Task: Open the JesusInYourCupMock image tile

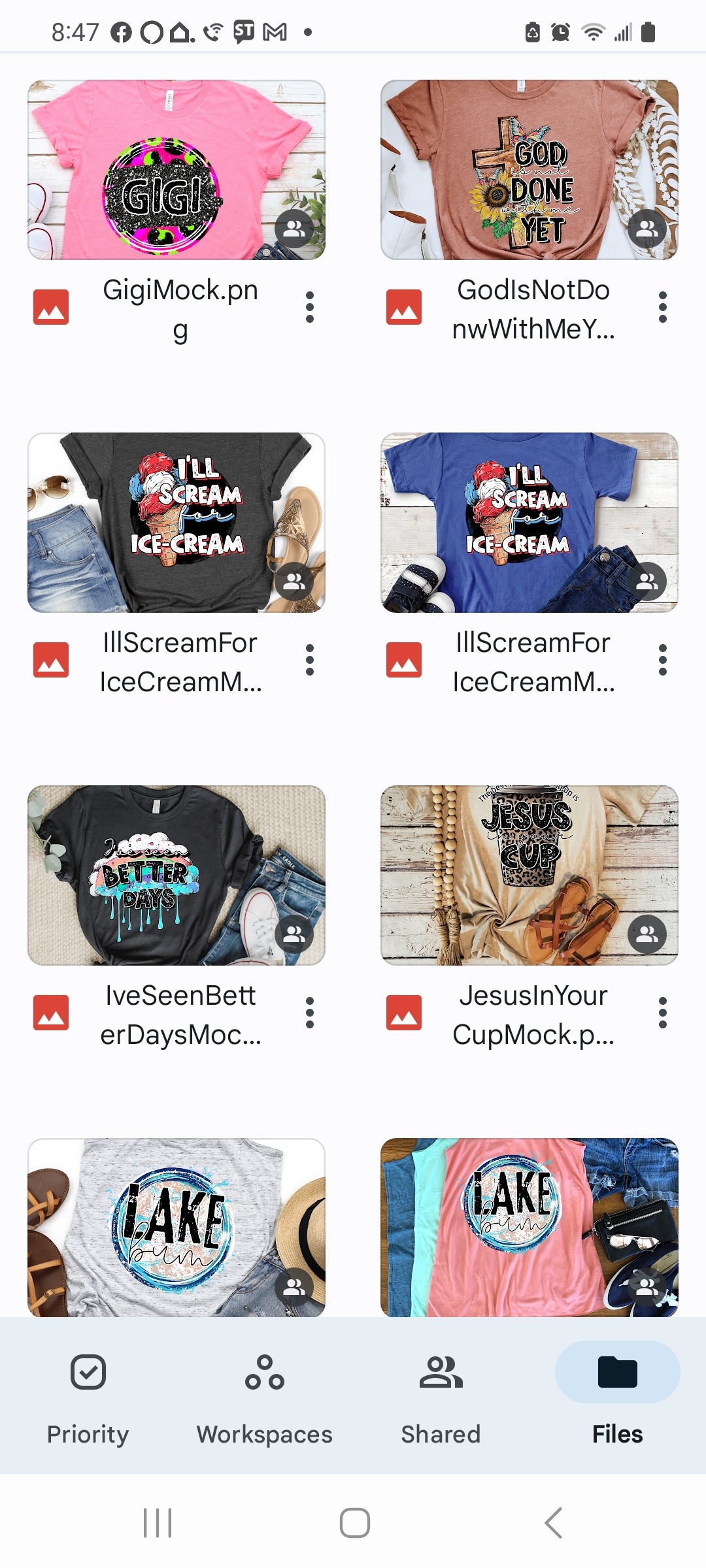Action: coord(529,875)
